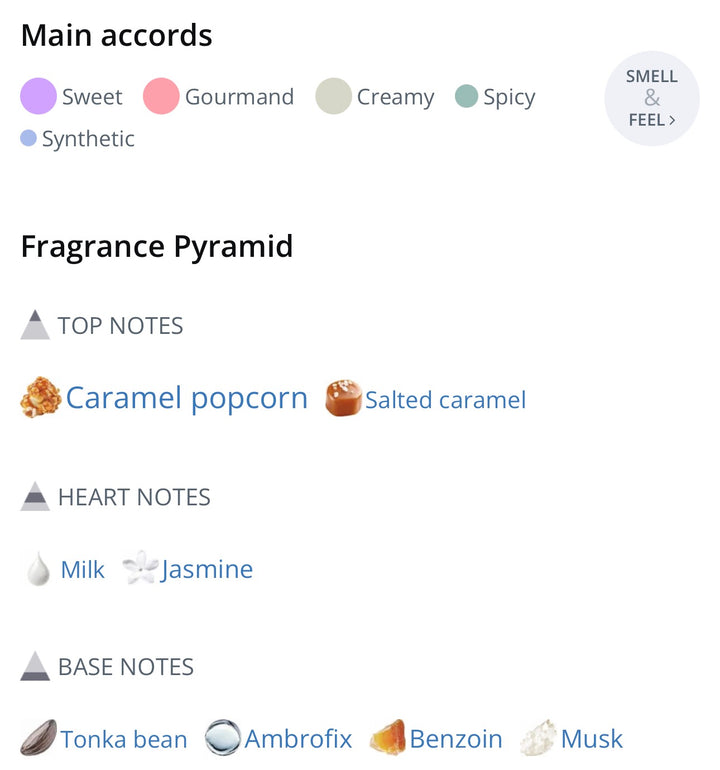Open the Smell & Feel button
Viewport: 720px width, 770px height.
(x=652, y=98)
